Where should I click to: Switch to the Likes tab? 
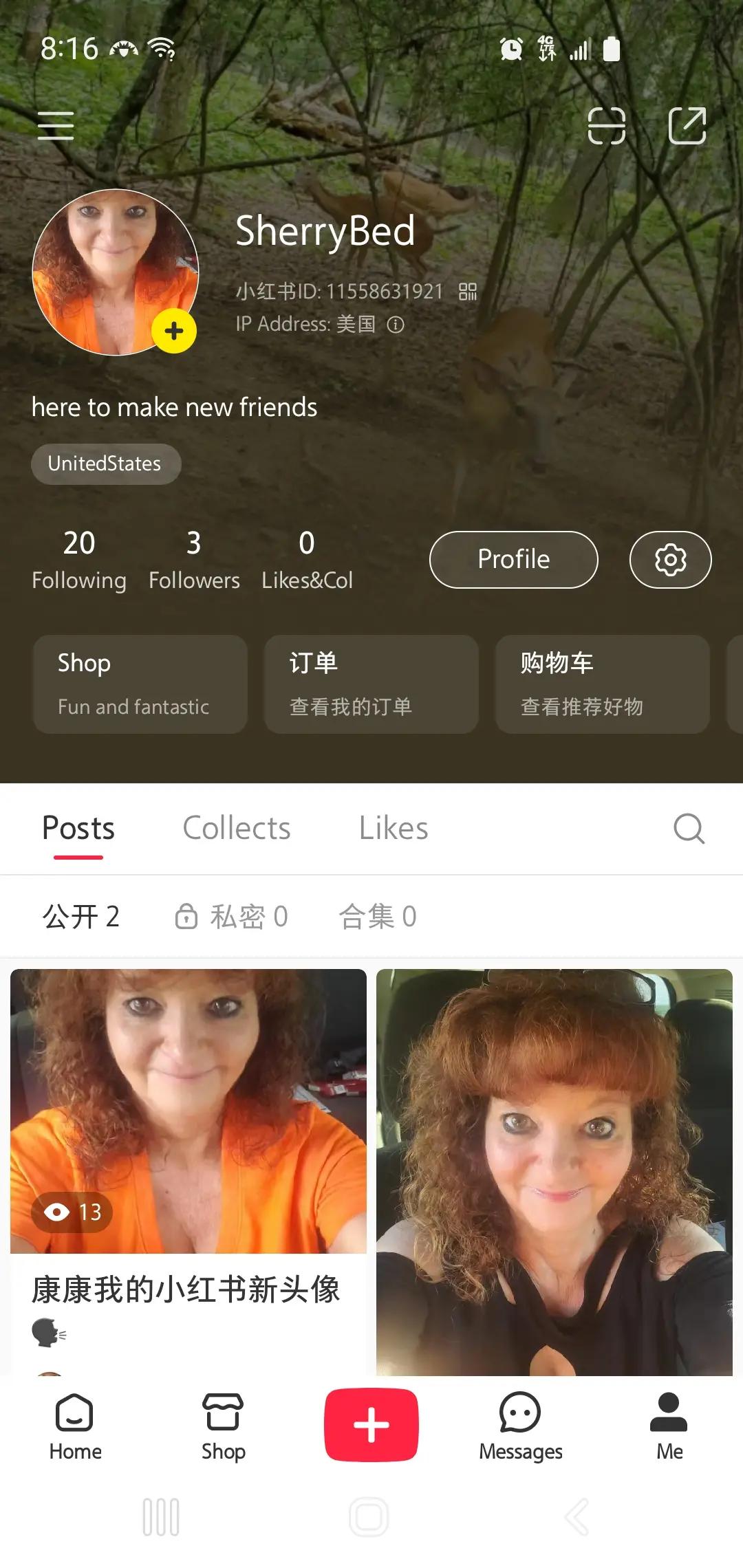point(394,828)
